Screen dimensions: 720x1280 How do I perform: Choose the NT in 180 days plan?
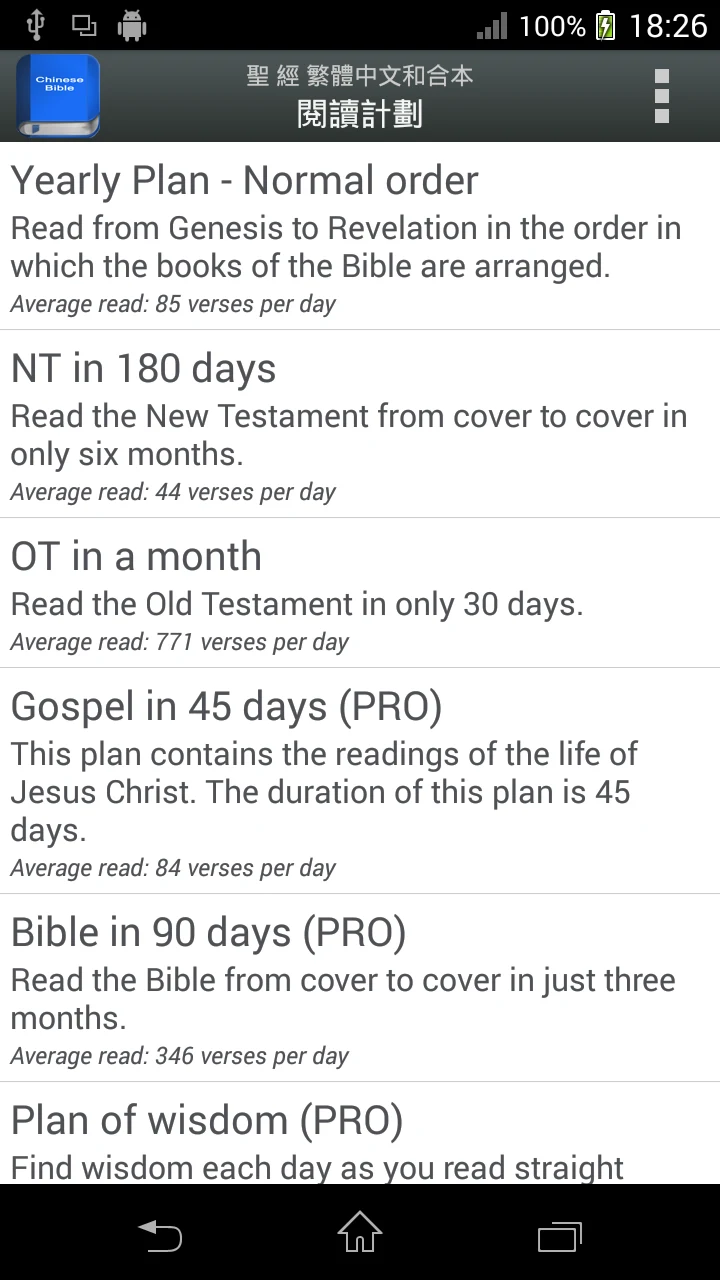(360, 424)
